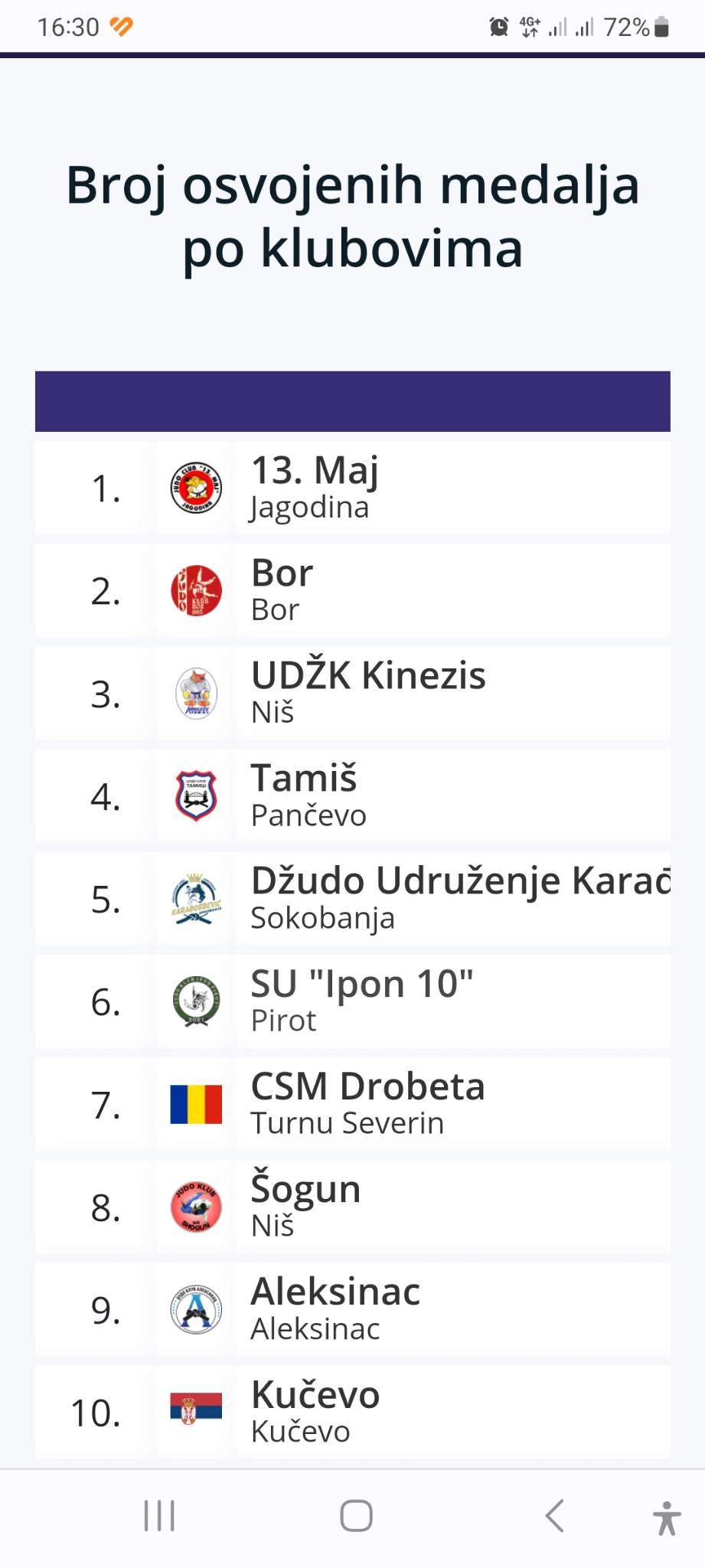Open the Aleksinac club row

[352, 1309]
